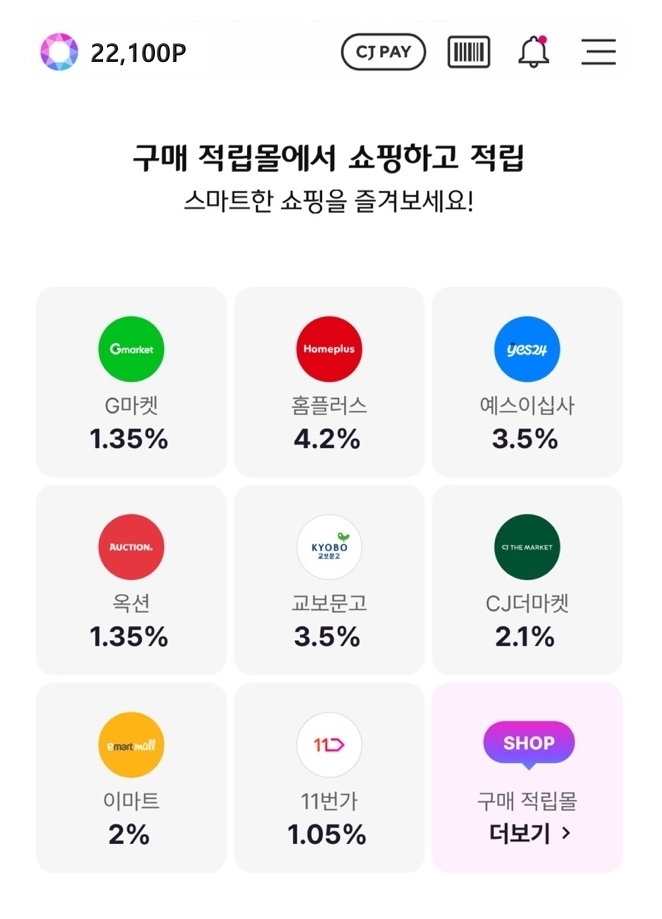Select the CJ더마켓 2.1% card
Image resolution: width=662 pixels, height=919 pixels.
point(527,580)
